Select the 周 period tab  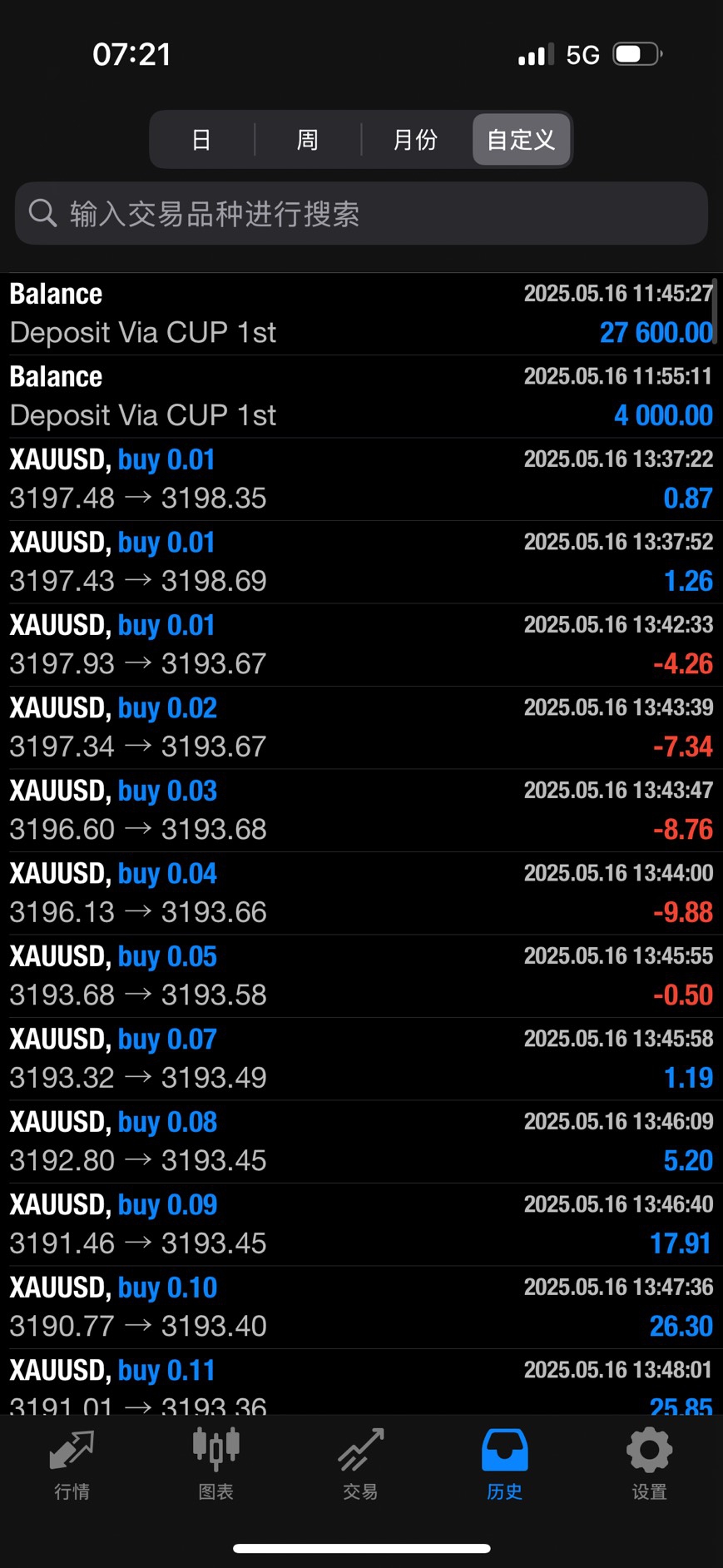point(308,140)
